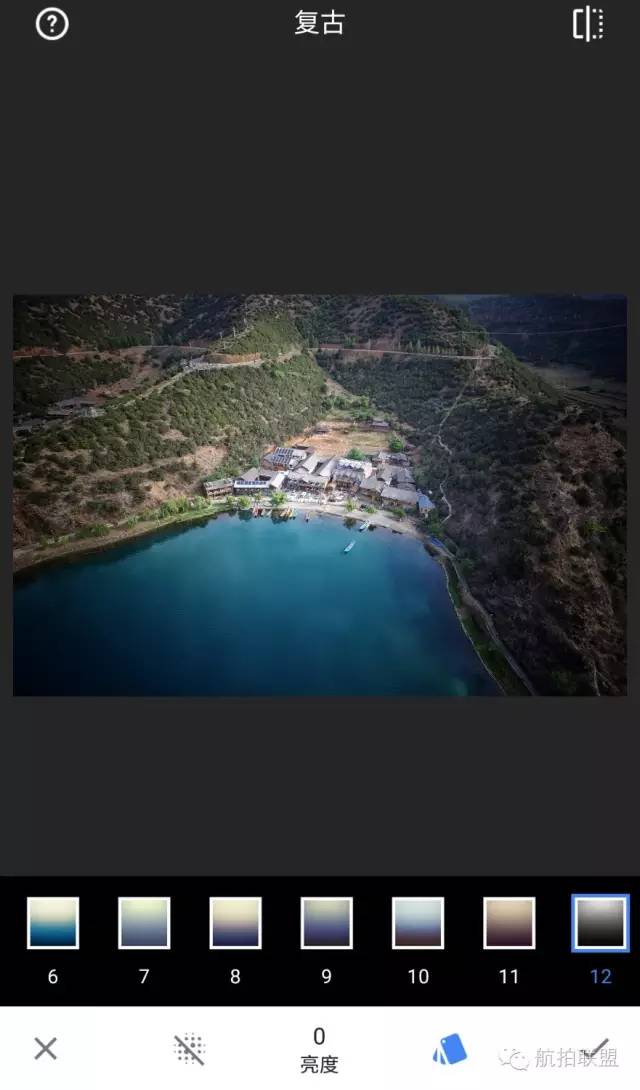The image size is (640, 1090).
Task: Apply vintage style 9
Action: click(326, 923)
